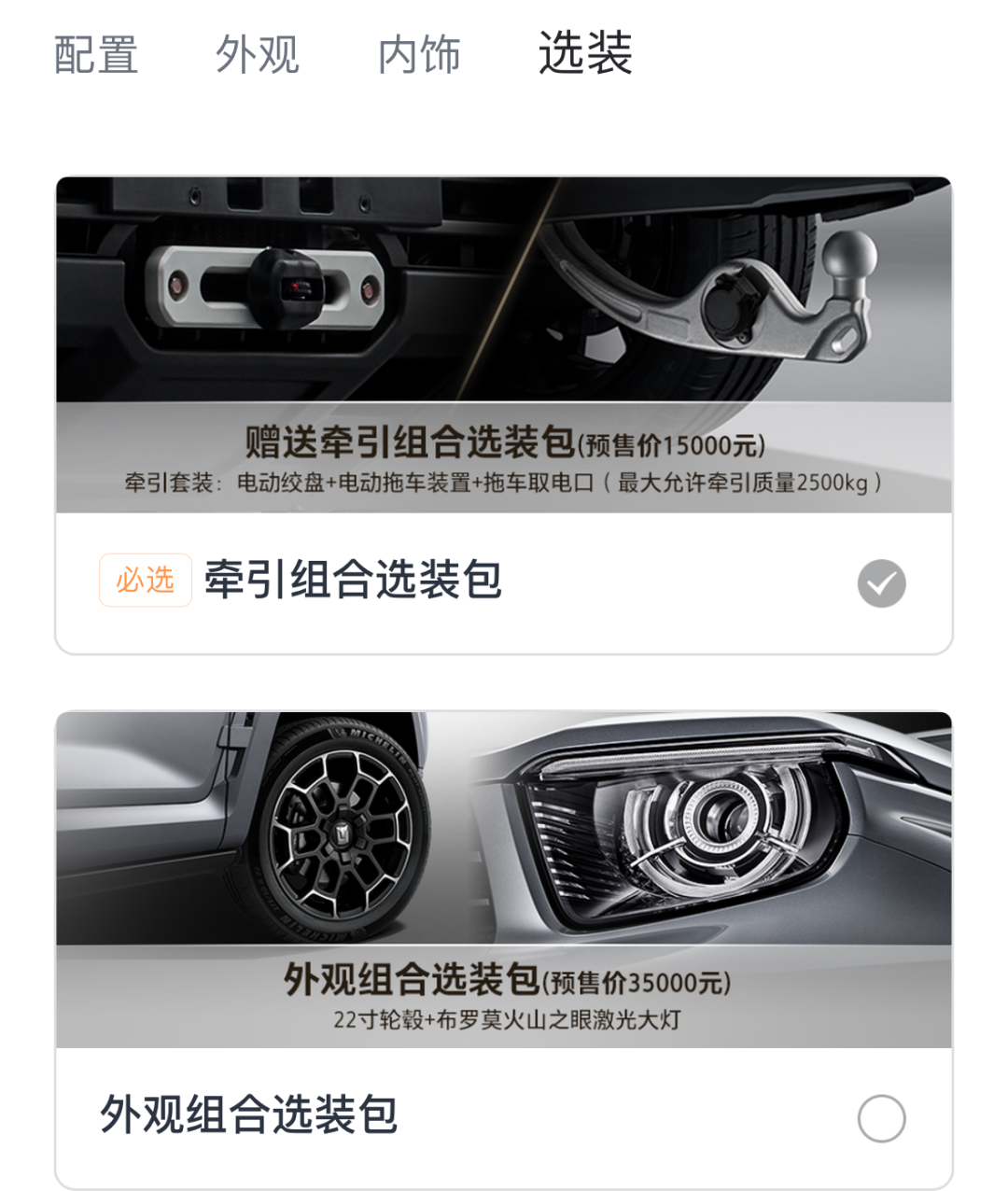Open the 牵引组合选装包 banner image
This screenshot has width=1008, height=1191.
click(x=504, y=344)
